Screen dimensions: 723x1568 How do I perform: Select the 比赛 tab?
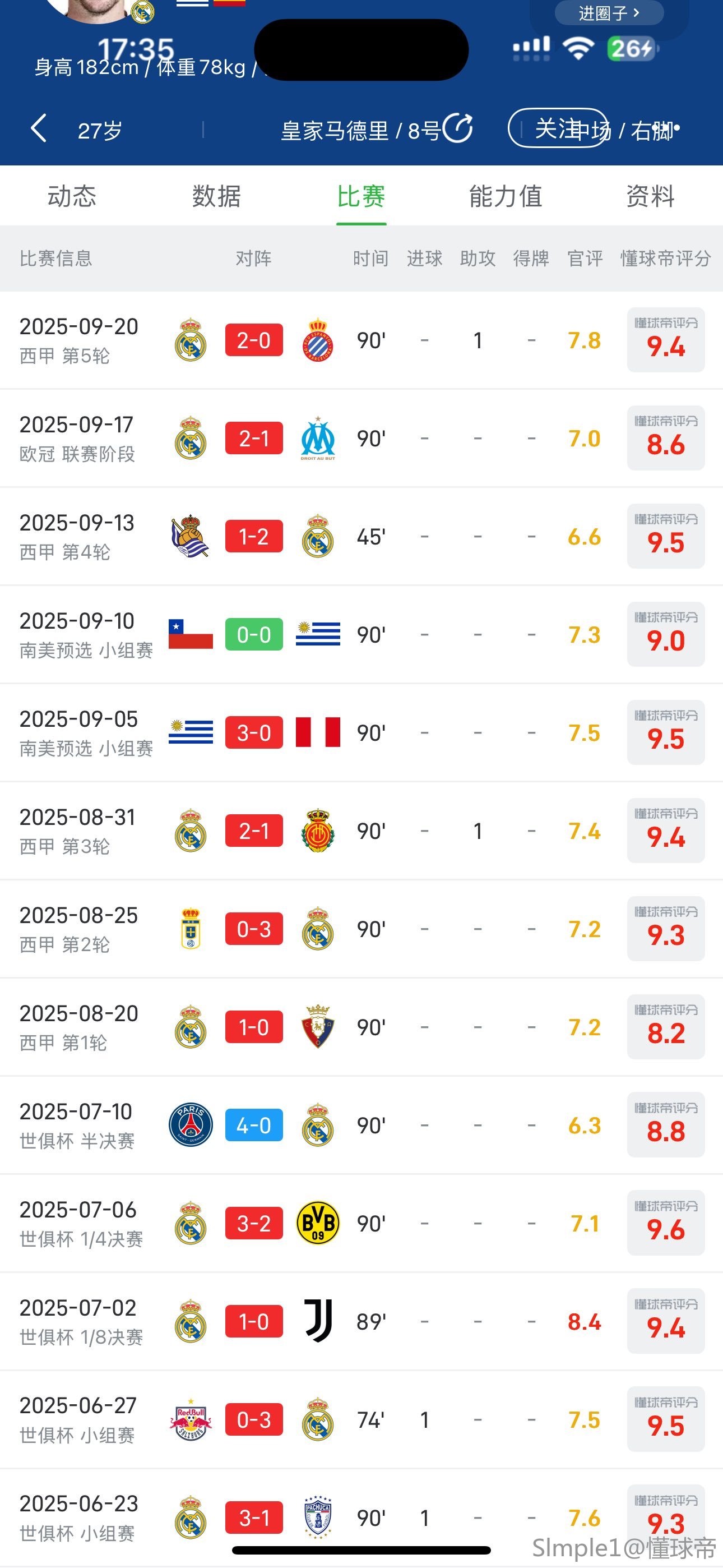click(361, 196)
